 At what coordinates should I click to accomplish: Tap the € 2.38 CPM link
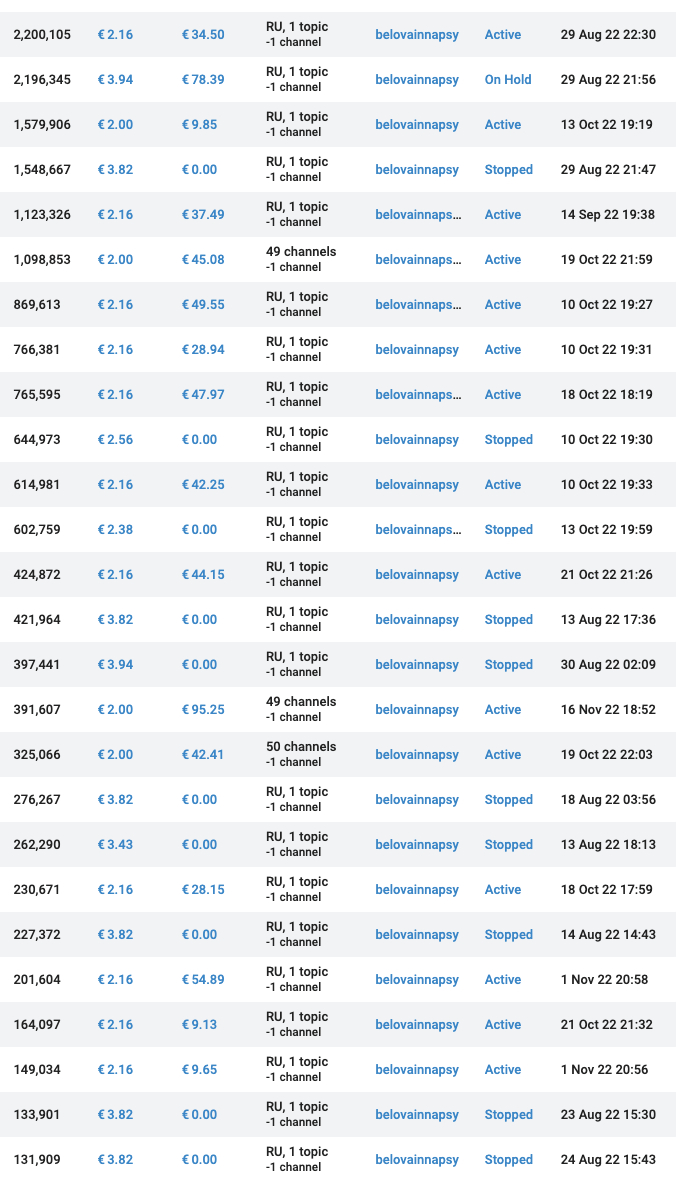pyautogui.click(x=115, y=530)
